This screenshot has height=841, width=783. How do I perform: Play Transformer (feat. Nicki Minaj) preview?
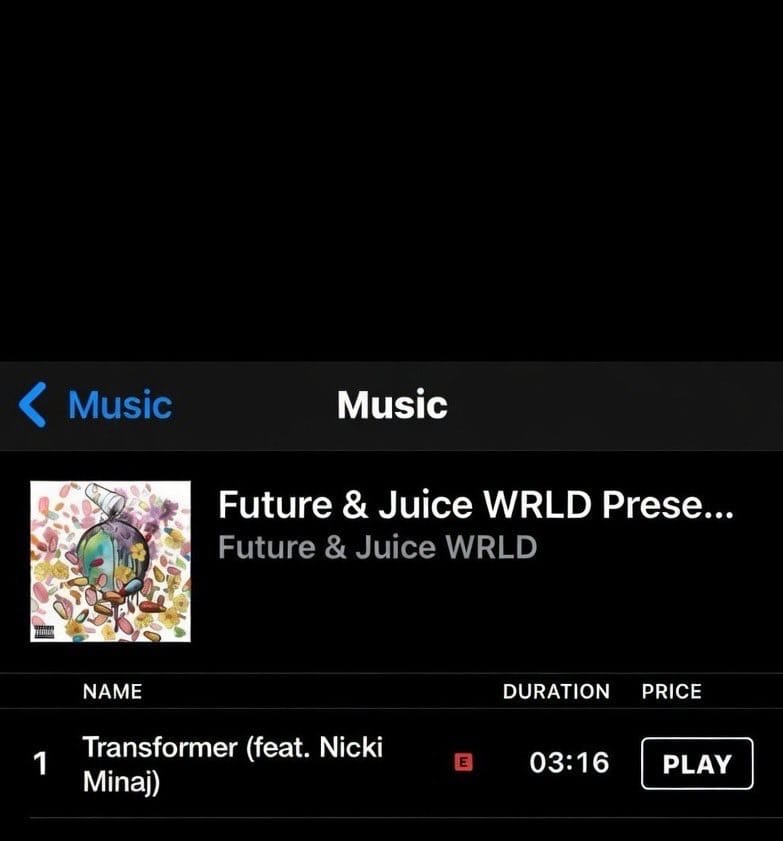tap(697, 764)
